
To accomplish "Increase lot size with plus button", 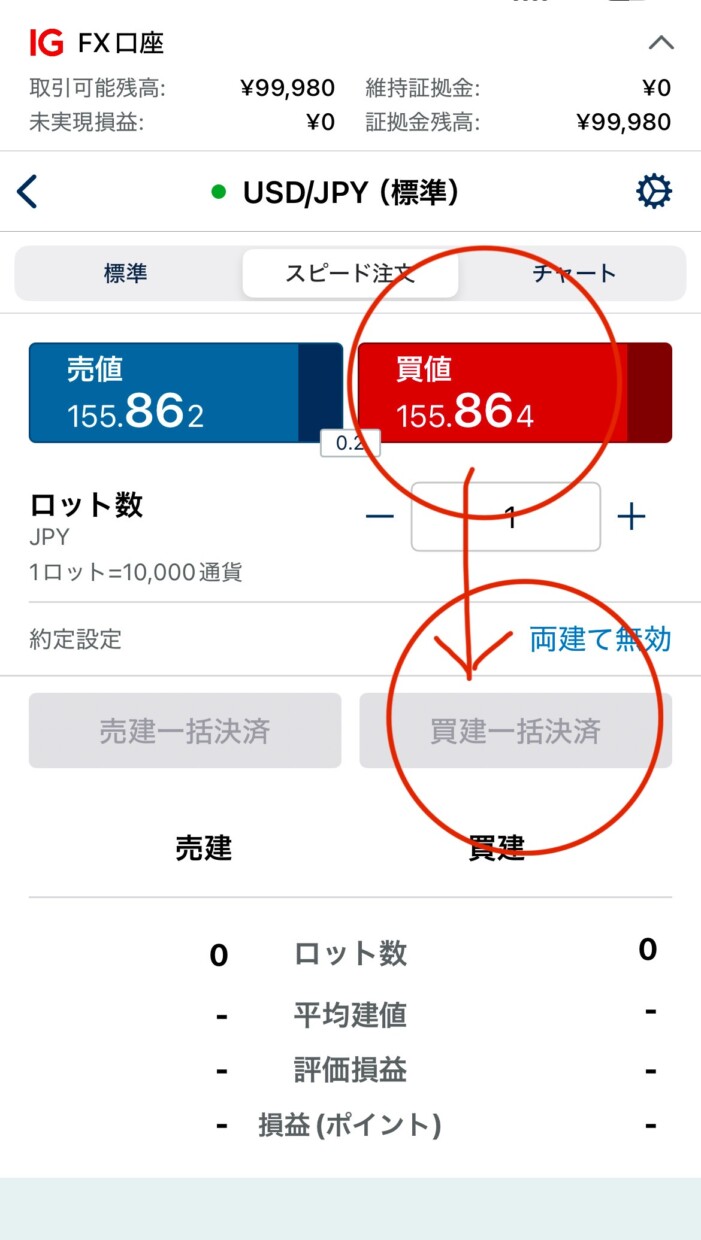I will point(631,517).
